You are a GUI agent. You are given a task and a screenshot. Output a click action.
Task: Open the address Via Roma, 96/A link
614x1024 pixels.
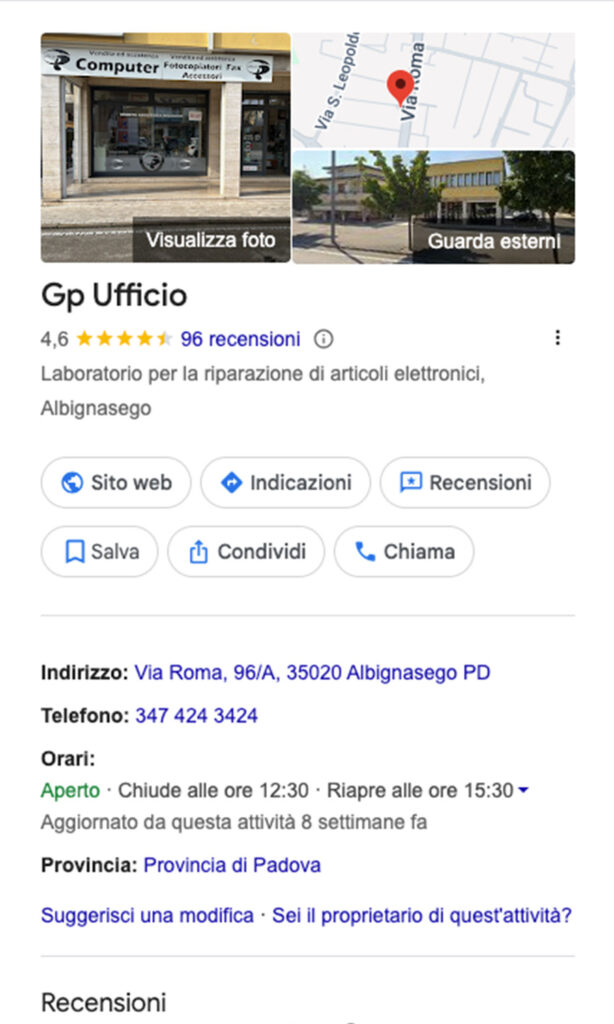coord(312,673)
